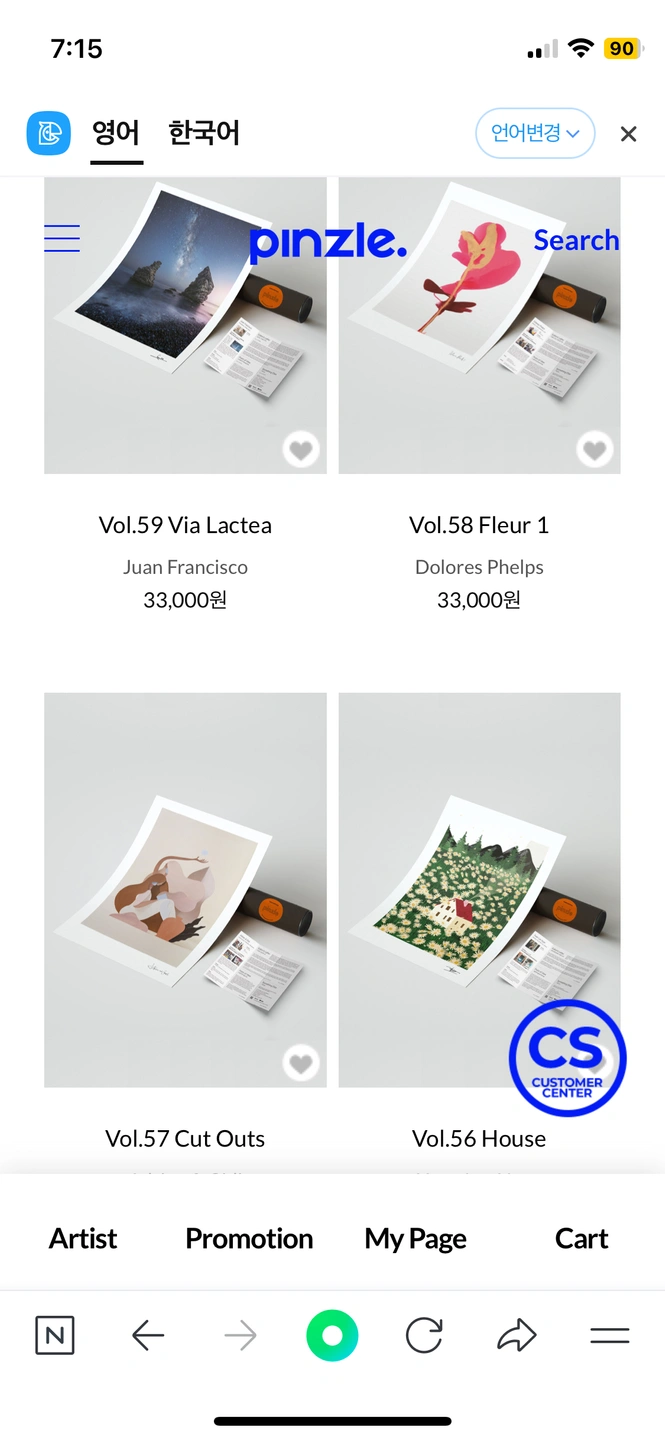Viewport: 665px width, 1440px height.
Task: Like the Vol.58 Fleur 1 poster
Action: [595, 449]
